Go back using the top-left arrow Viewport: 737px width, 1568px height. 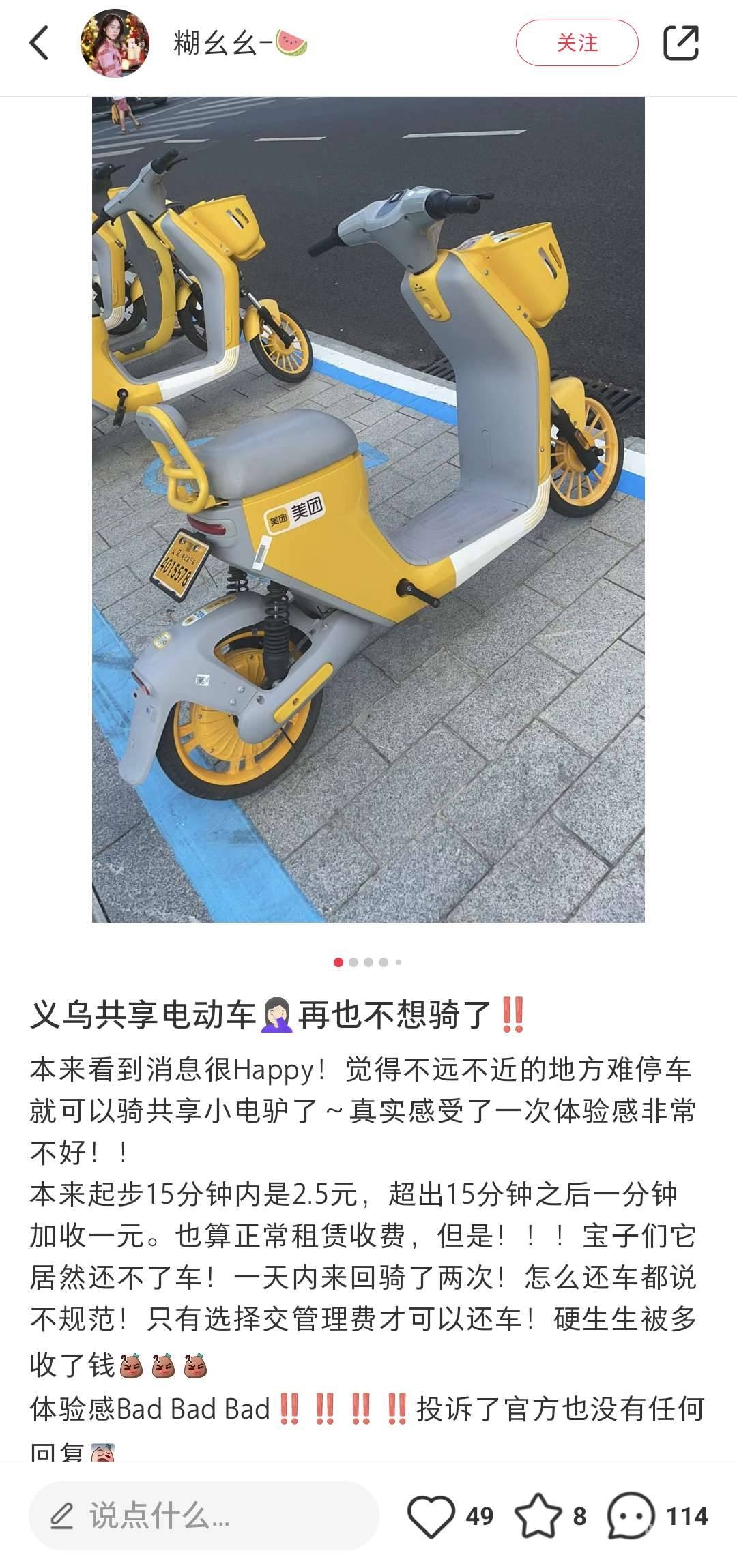point(40,44)
